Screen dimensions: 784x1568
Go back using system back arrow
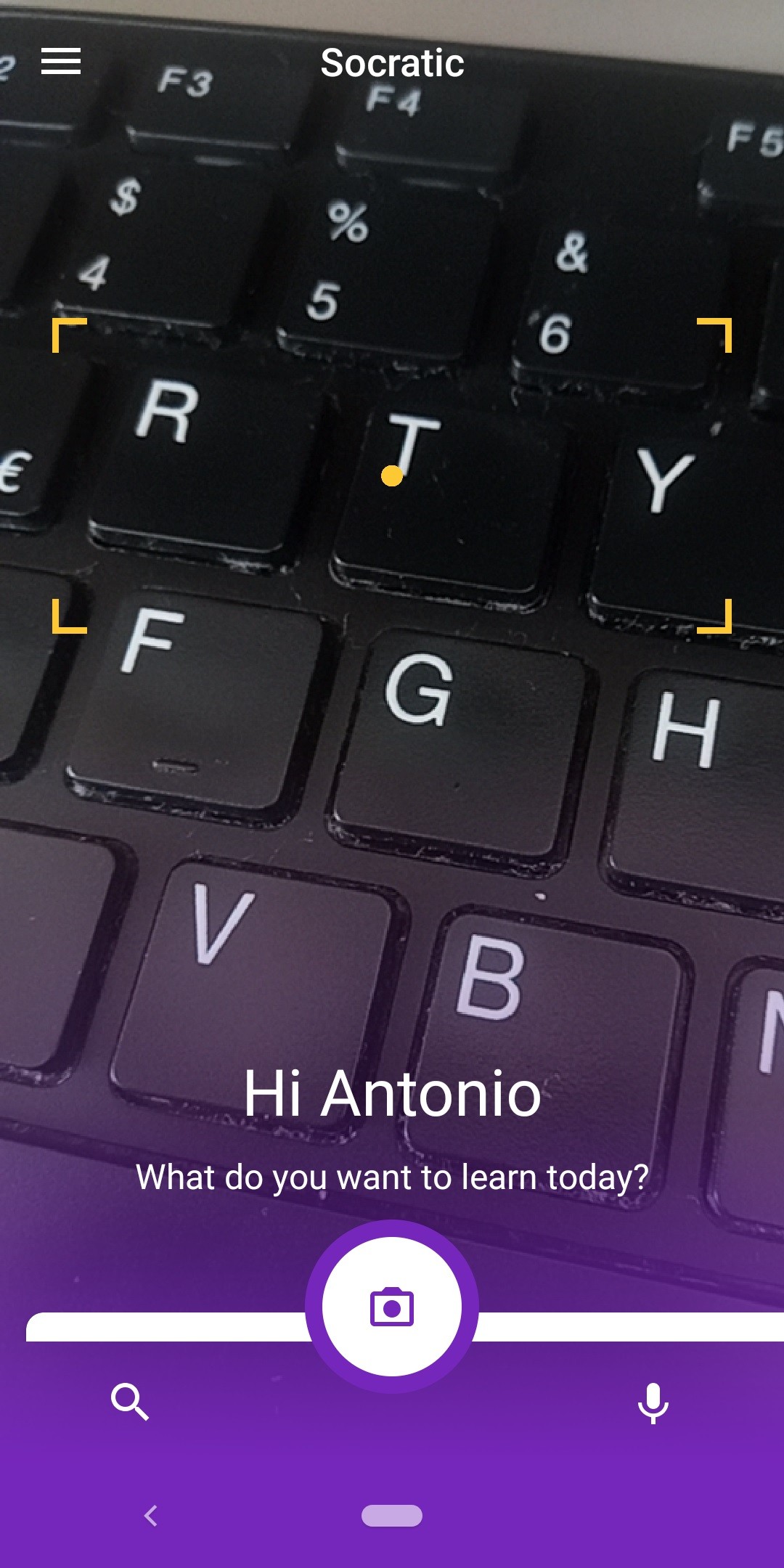151,1516
